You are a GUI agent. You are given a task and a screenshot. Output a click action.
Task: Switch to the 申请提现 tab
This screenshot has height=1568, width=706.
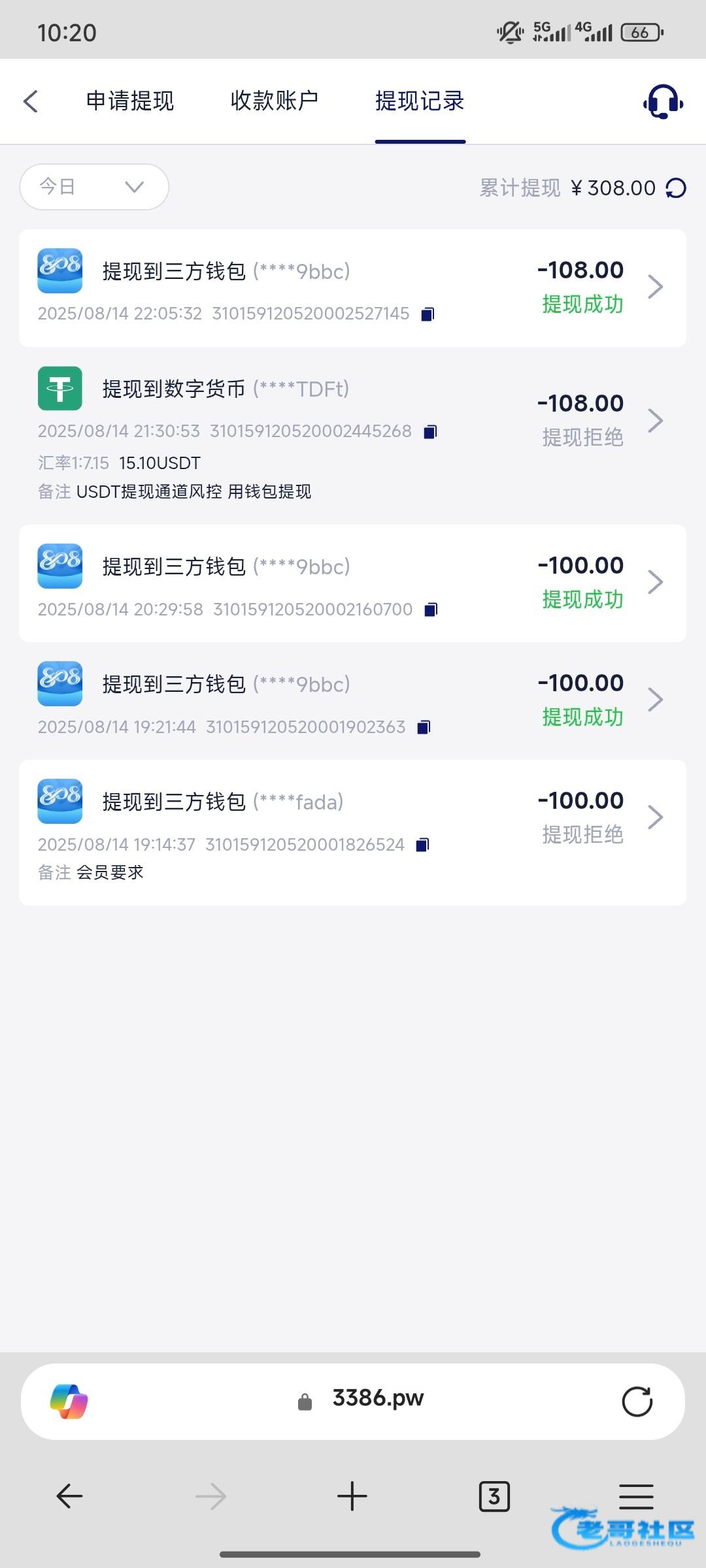coord(130,101)
